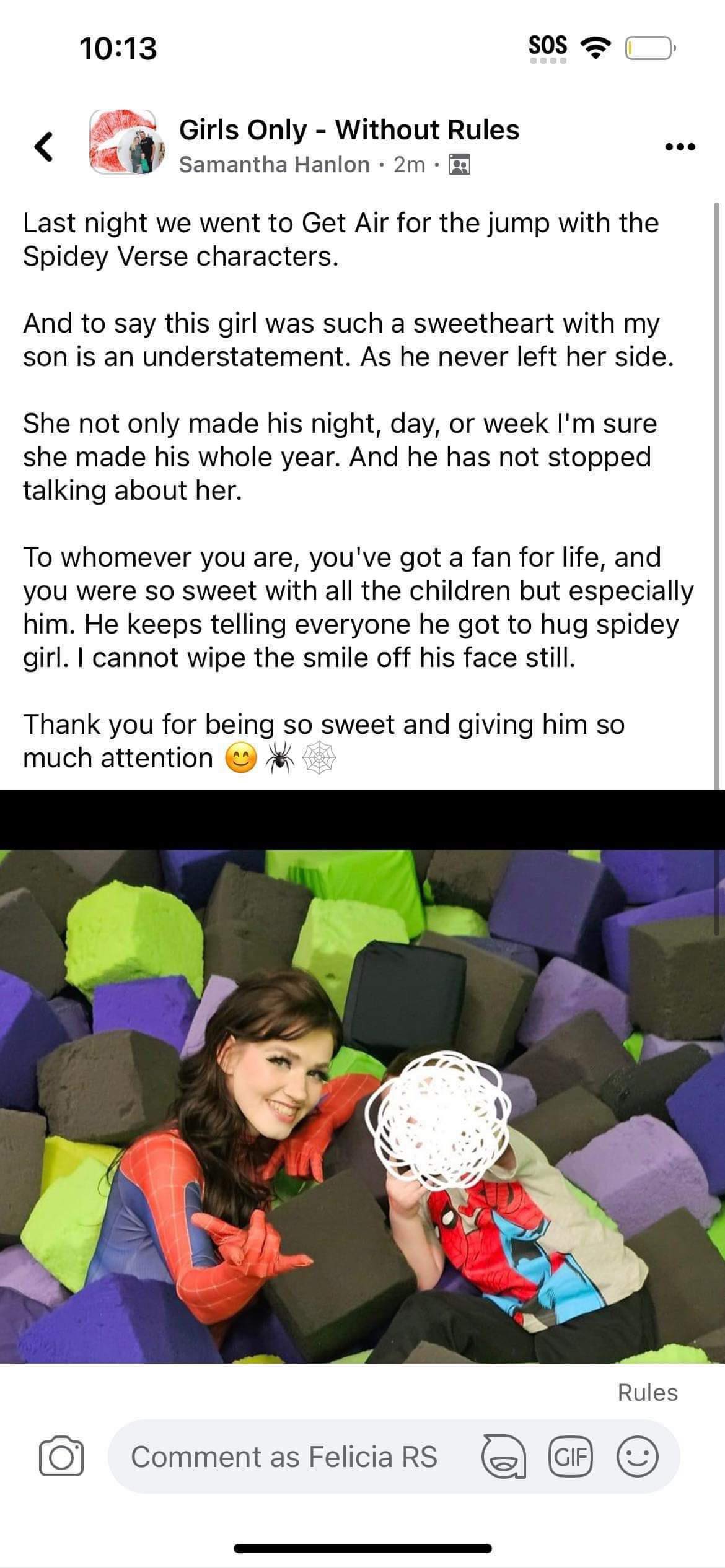The image size is (725, 1568).
Task: Open the emoji picker in comment box
Action: (x=637, y=1457)
